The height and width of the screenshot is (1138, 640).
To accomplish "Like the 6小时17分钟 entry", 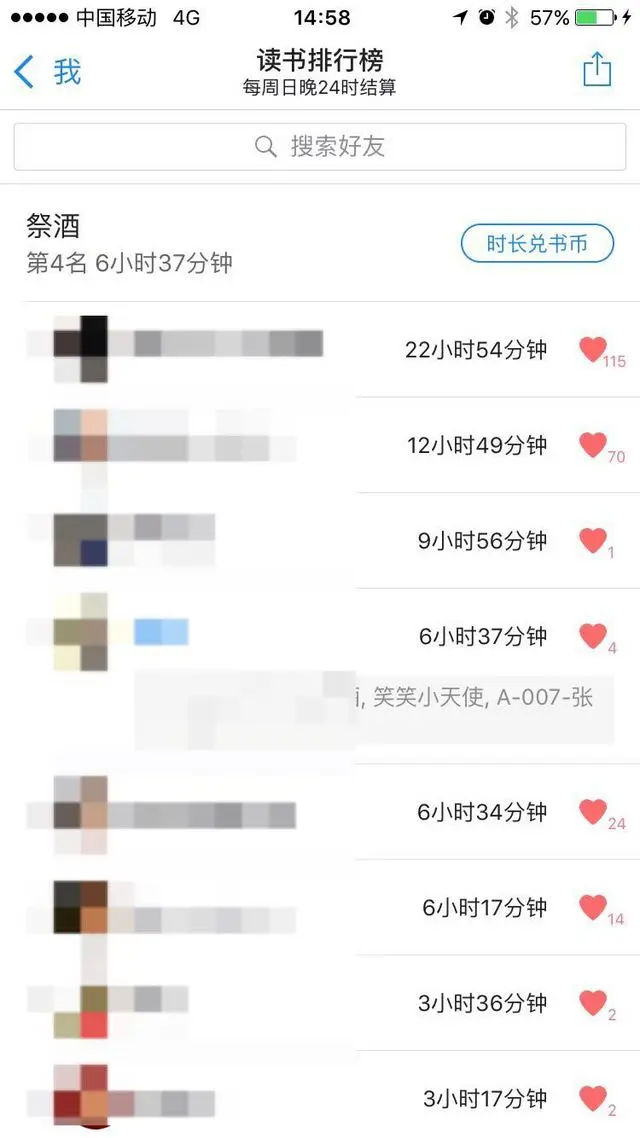I will [x=593, y=907].
